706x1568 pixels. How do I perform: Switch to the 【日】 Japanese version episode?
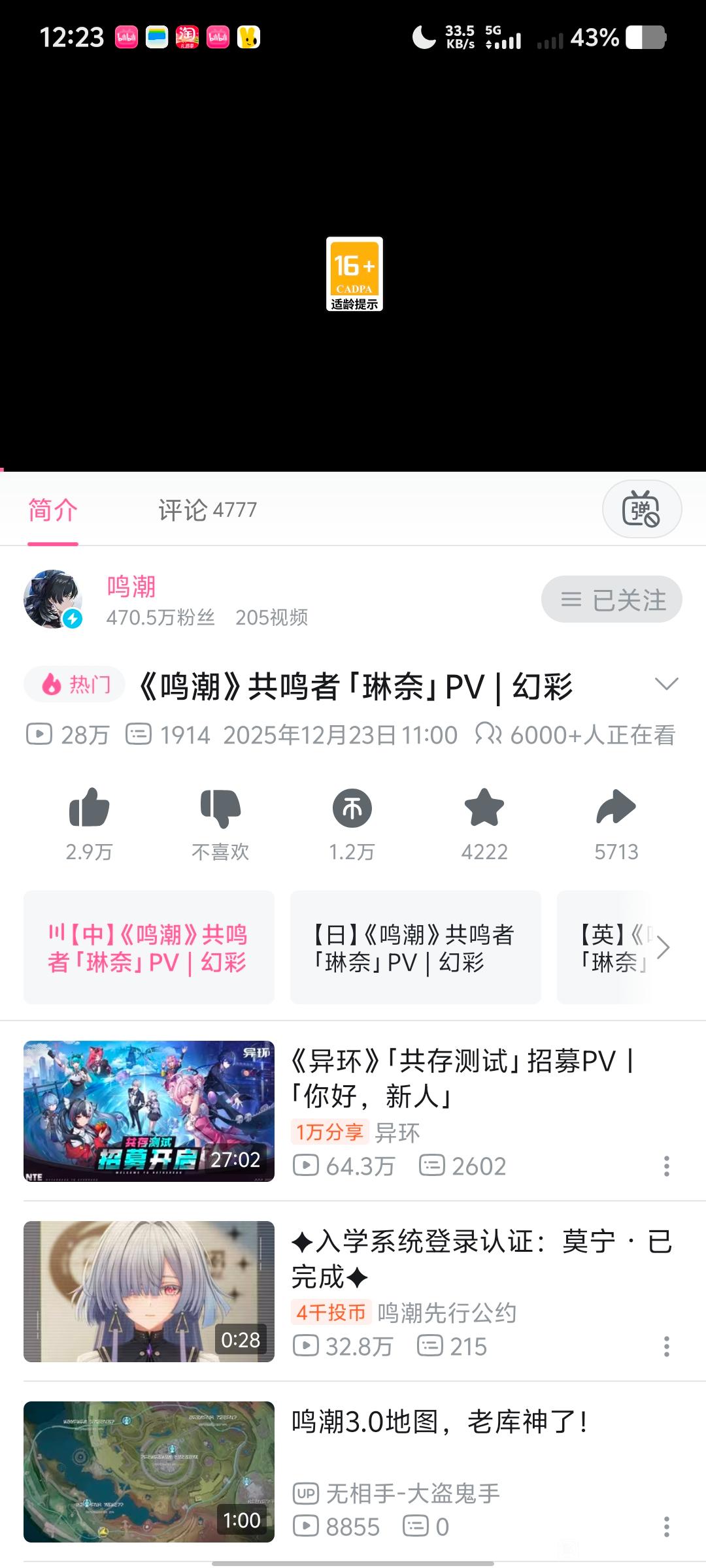[415, 947]
